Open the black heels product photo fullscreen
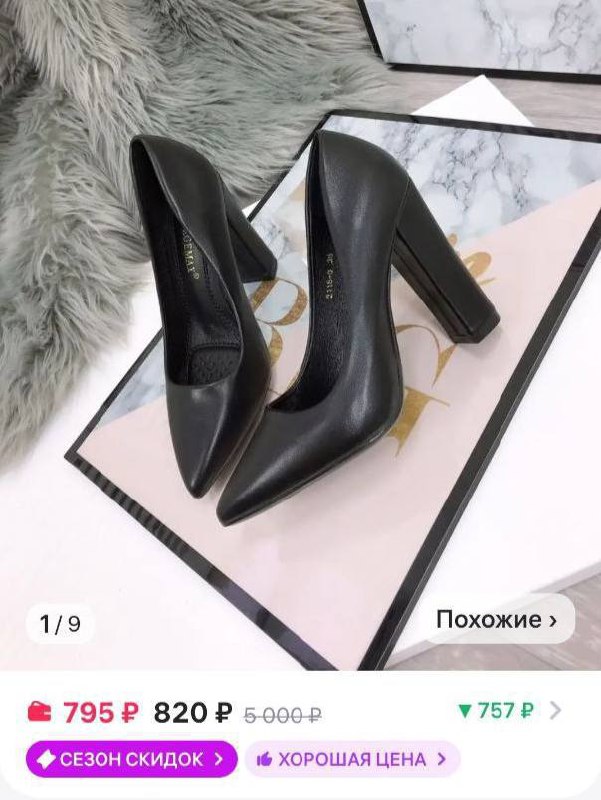Image resolution: width=601 pixels, height=800 pixels. pos(300,330)
